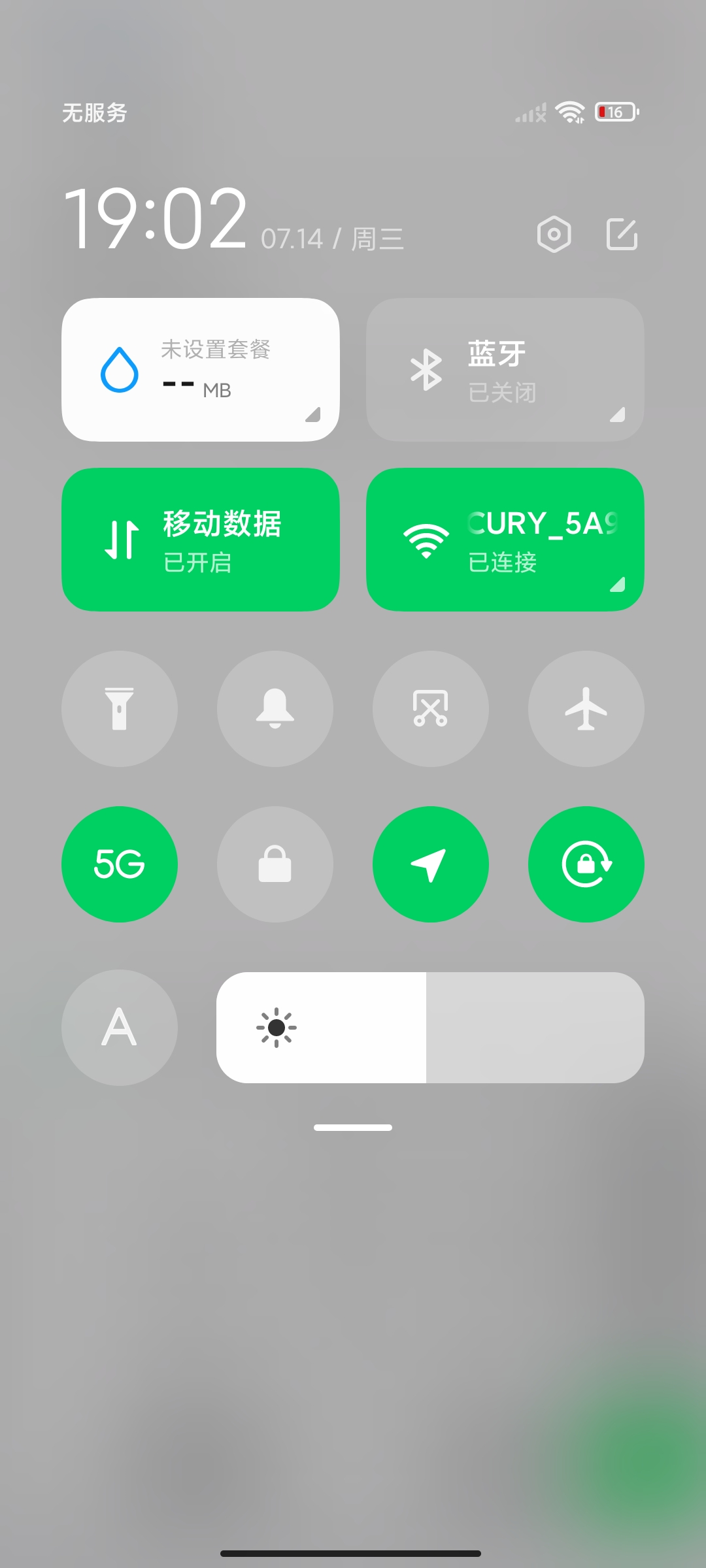706x1568 pixels.
Task: Disable mobile data (移动数据)
Action: (200, 540)
